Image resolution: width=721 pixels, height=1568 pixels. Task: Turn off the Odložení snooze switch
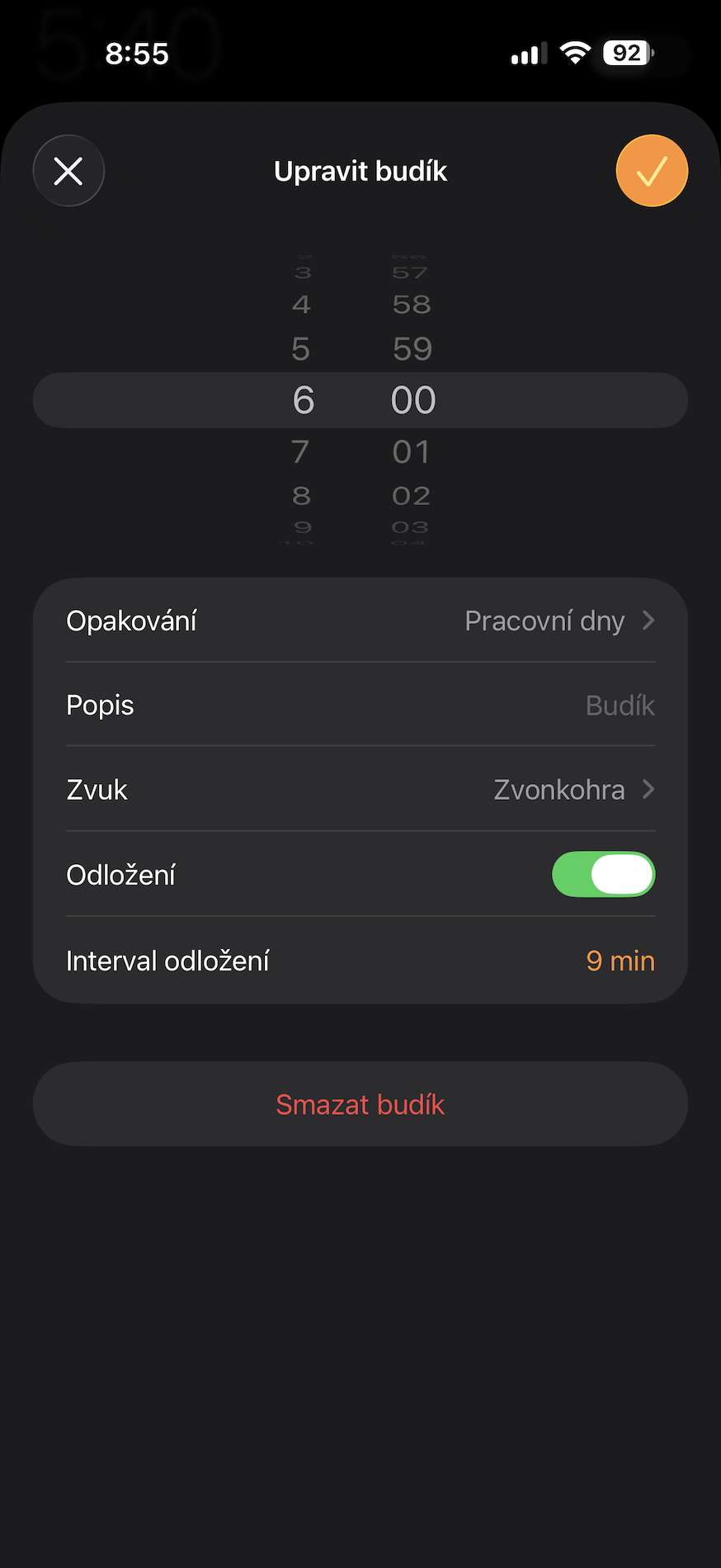pos(603,874)
